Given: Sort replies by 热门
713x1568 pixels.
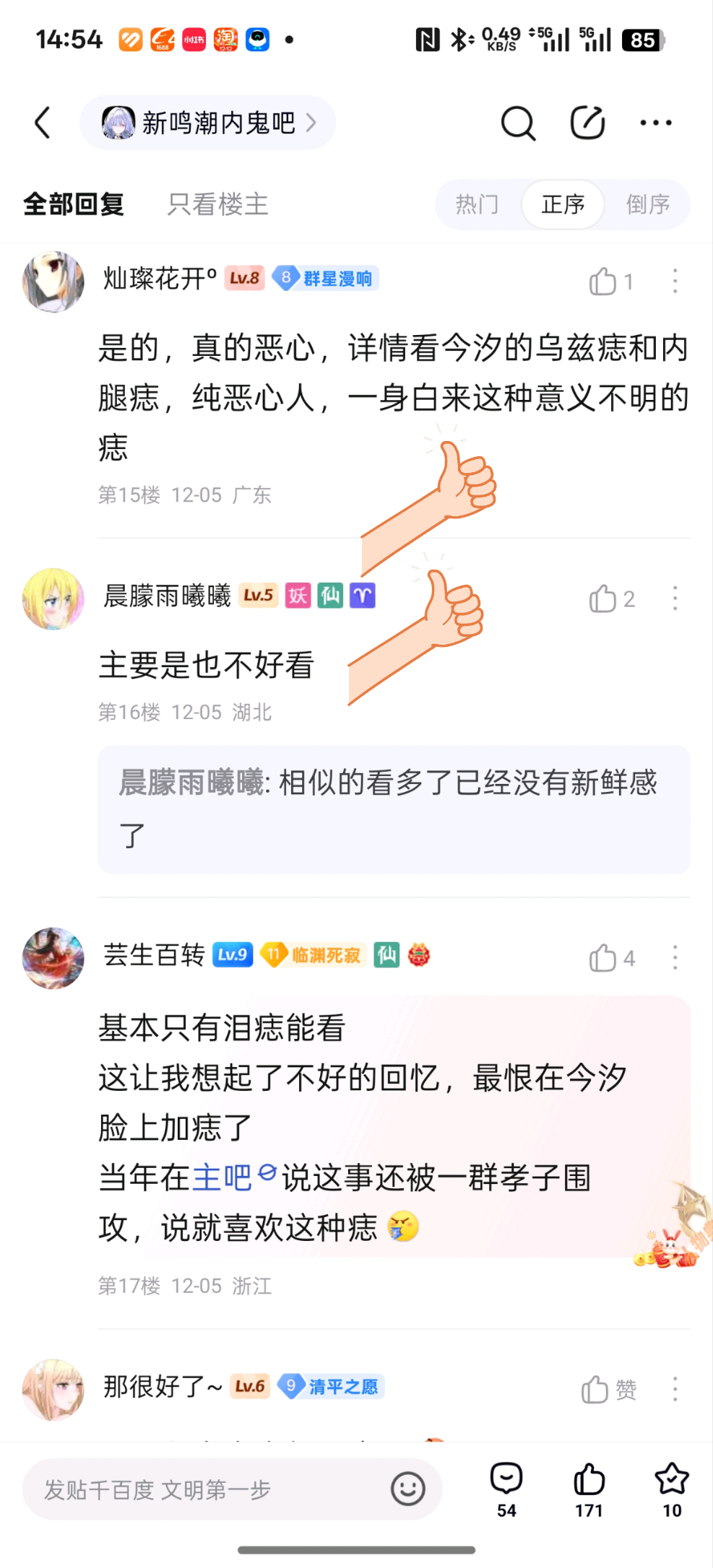Looking at the screenshot, I should click(x=477, y=204).
